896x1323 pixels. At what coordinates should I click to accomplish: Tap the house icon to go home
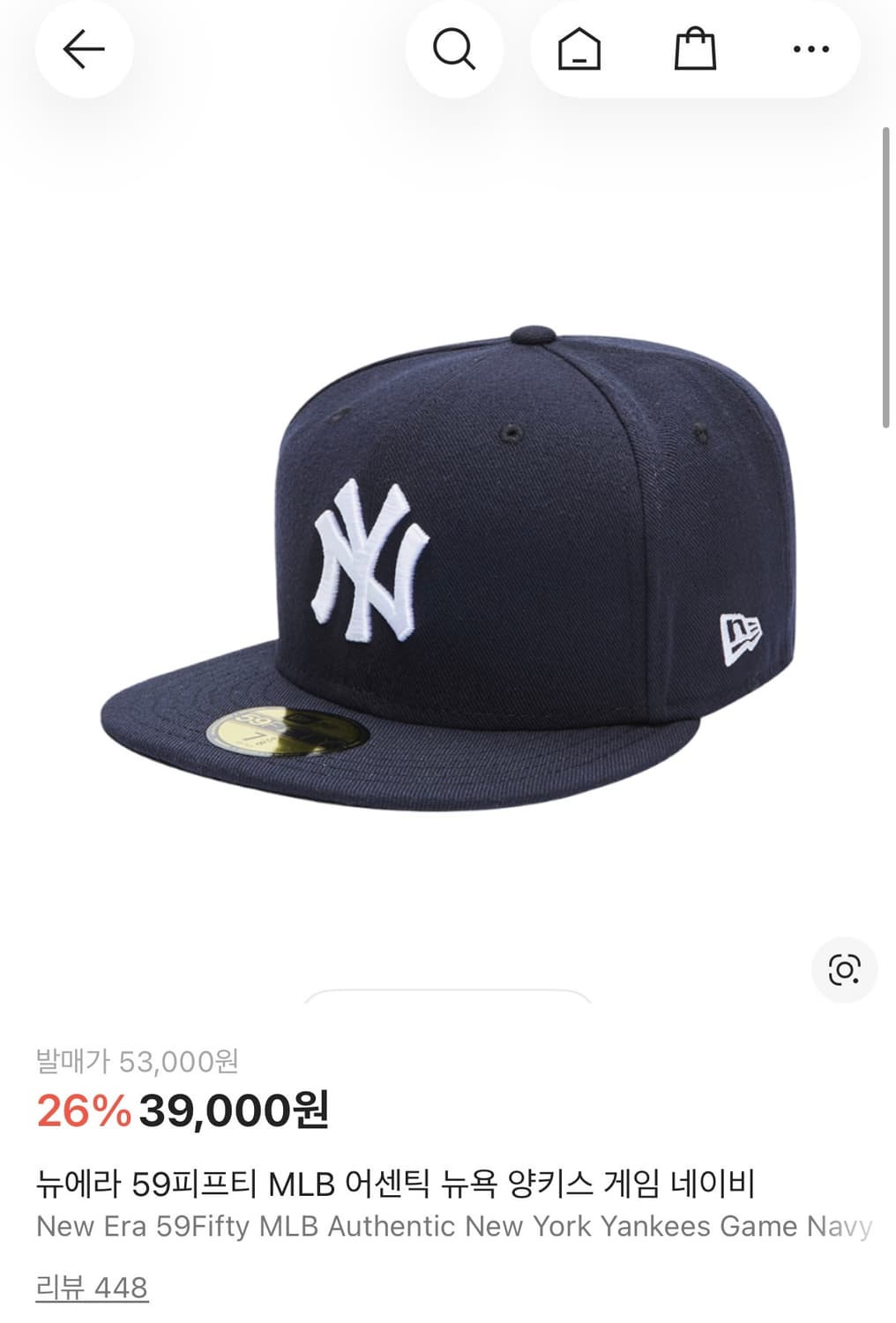[x=578, y=50]
